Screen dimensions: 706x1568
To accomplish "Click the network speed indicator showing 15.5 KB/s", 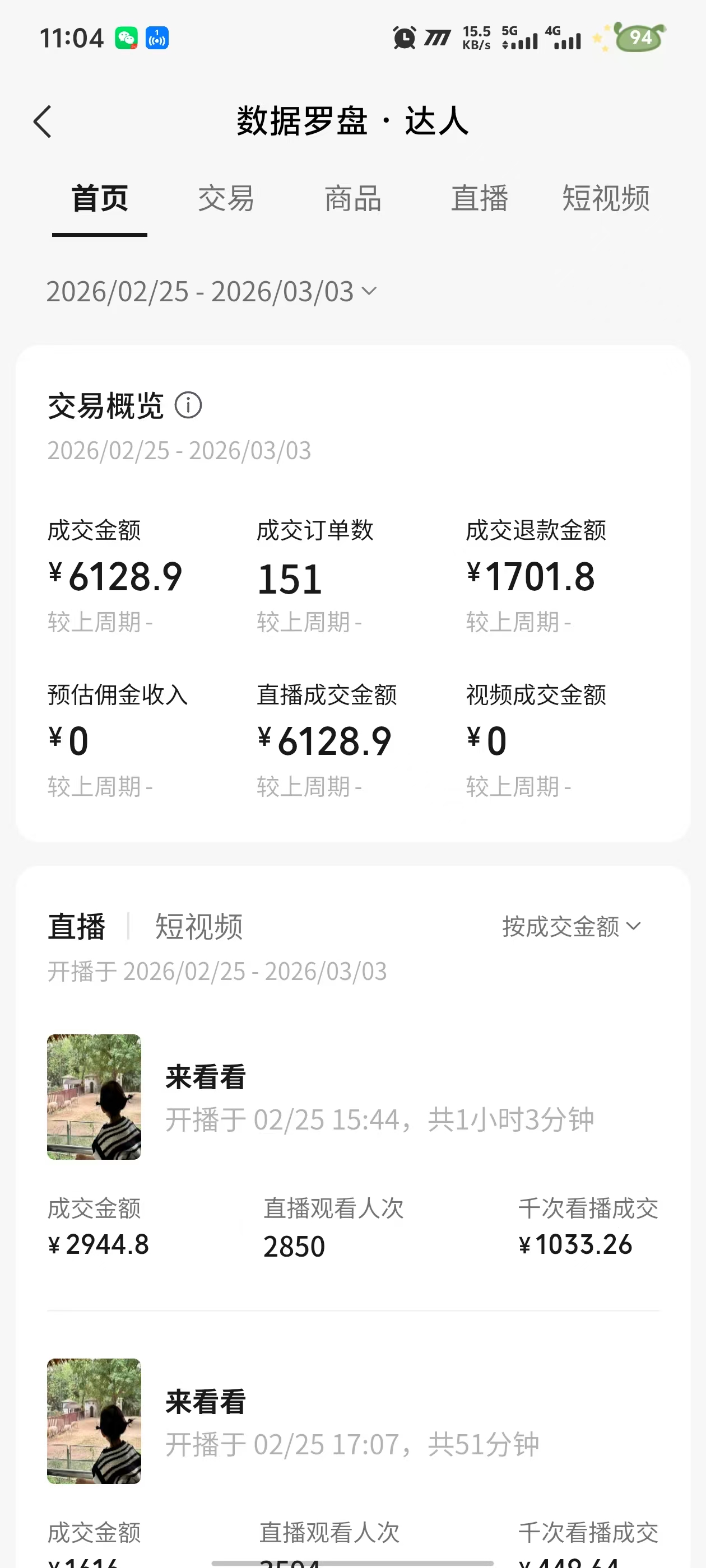I will [x=477, y=38].
